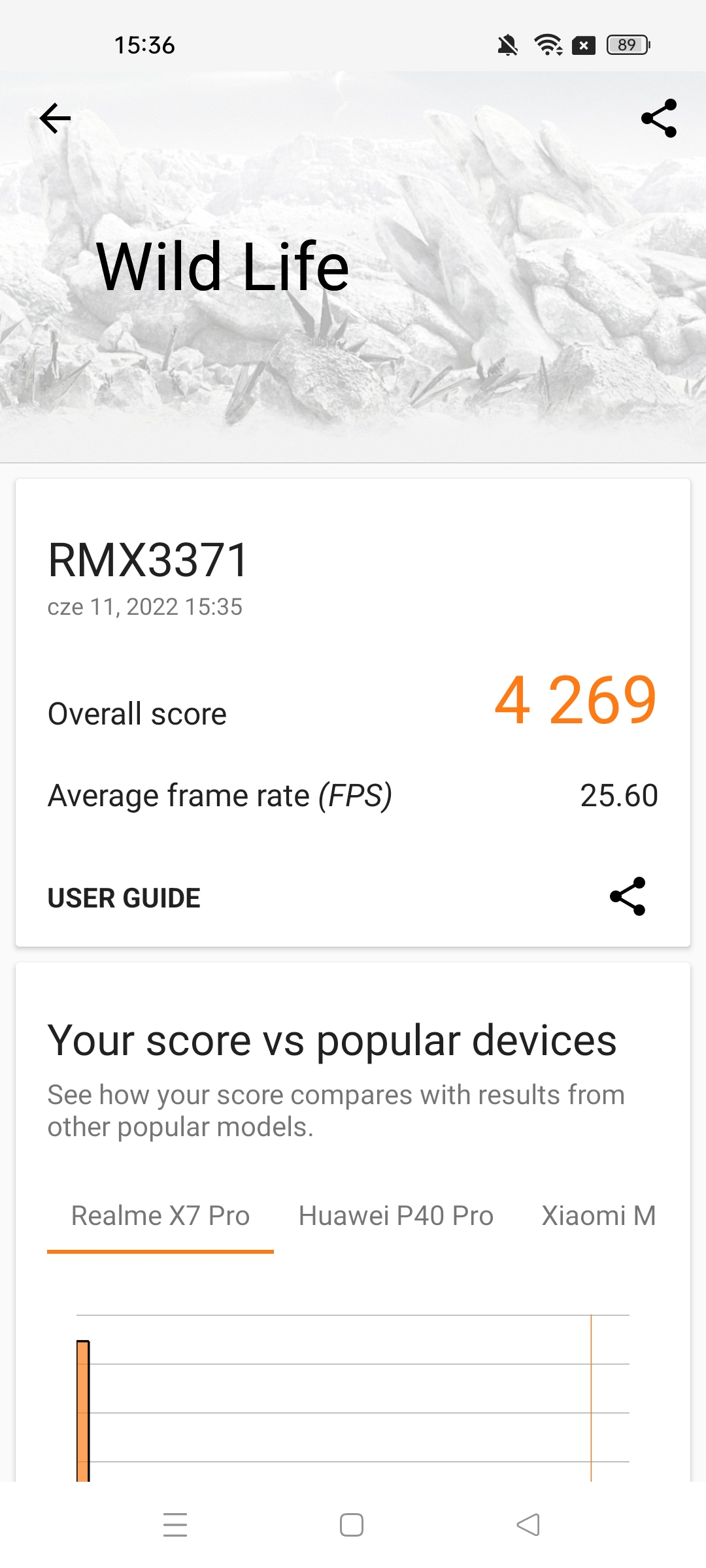The image size is (706, 1568).
Task: Go to the system home screen
Action: (352, 1525)
